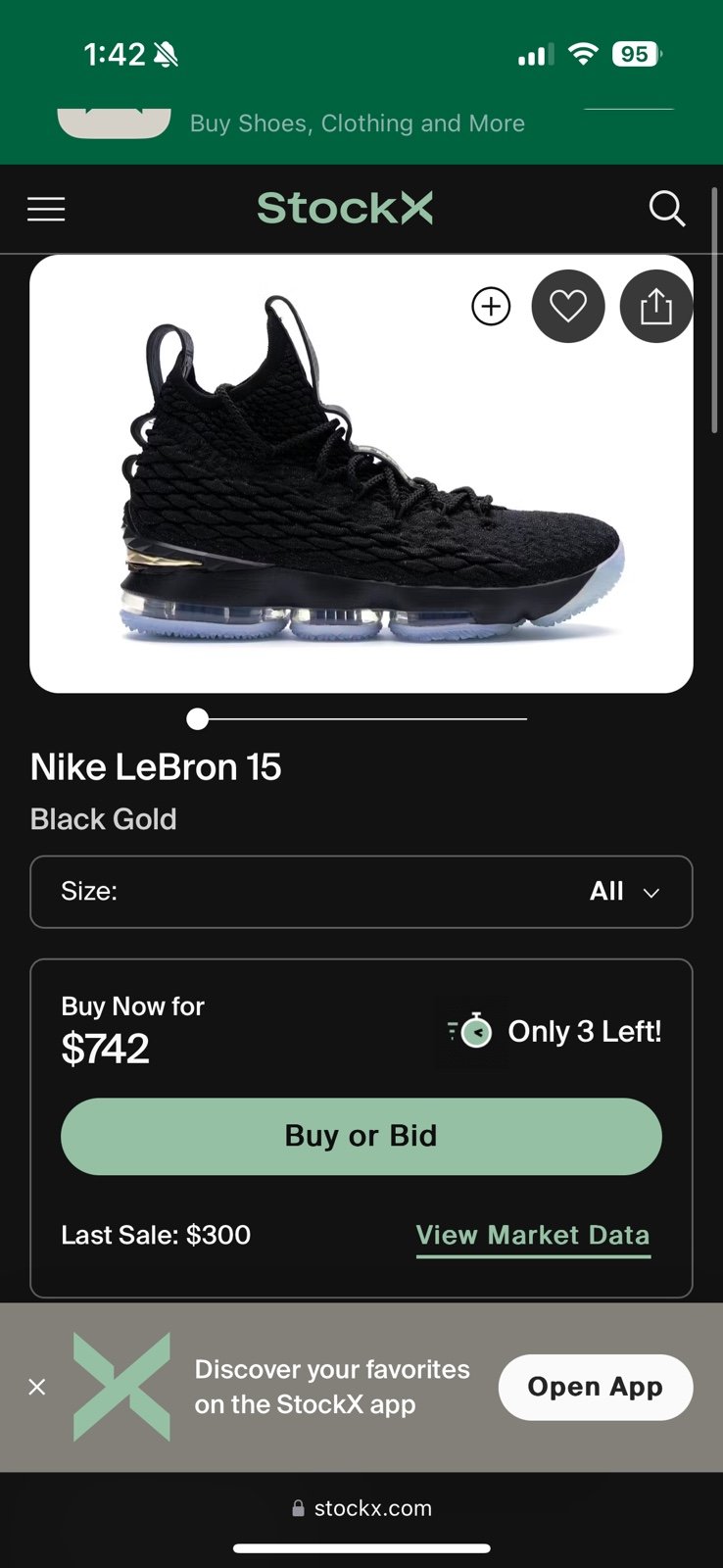Add the LeBron 15 with the plus icon
The width and height of the screenshot is (723, 1568).
(491, 307)
